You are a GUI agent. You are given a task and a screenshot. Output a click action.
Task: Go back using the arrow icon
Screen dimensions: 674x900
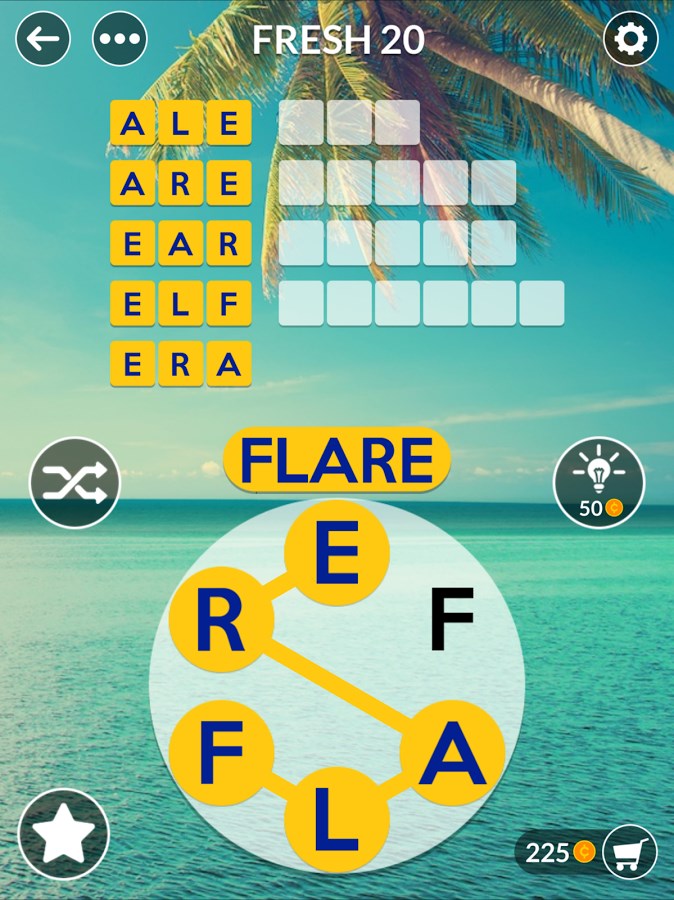[x=43, y=39]
